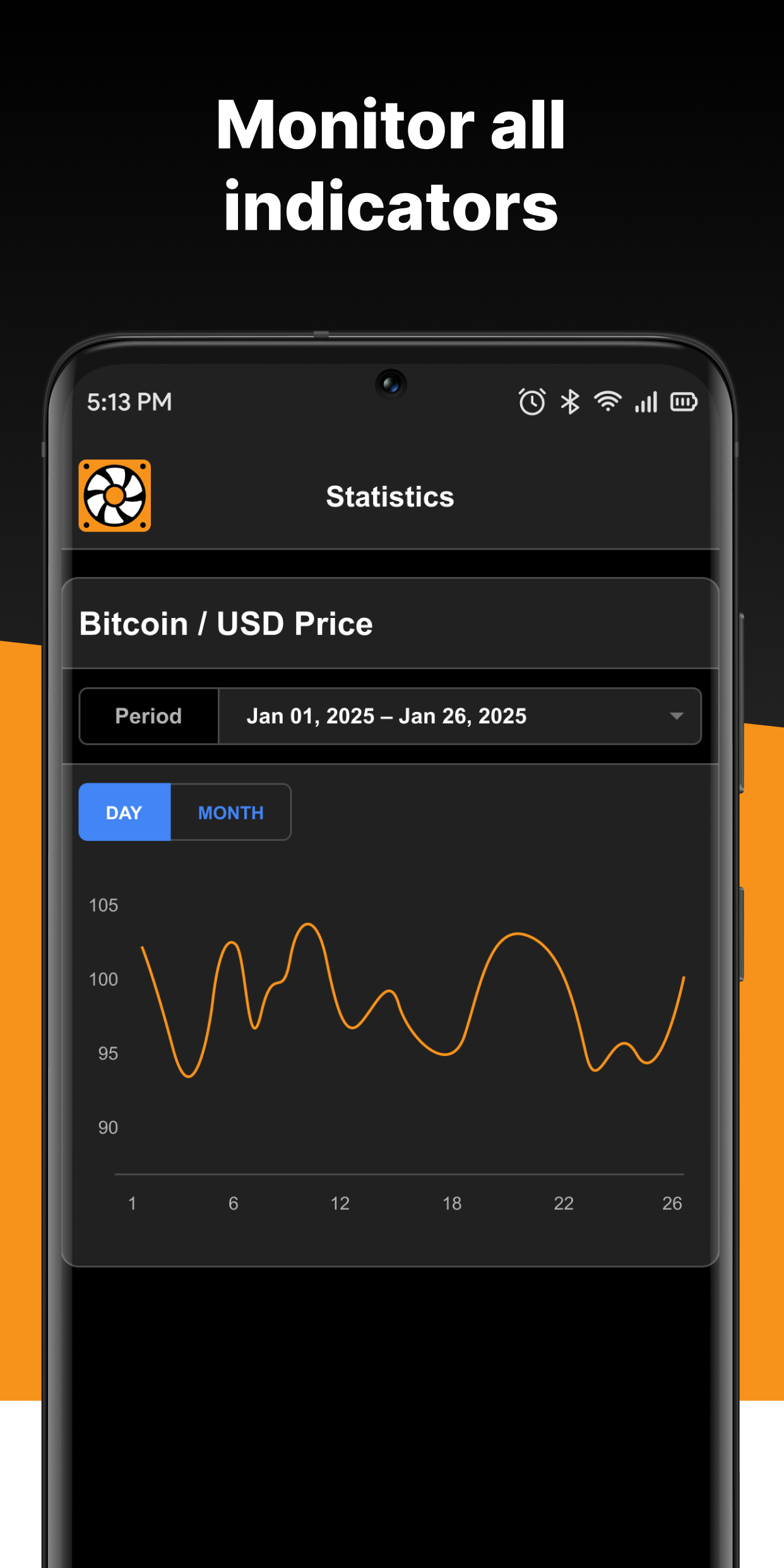The width and height of the screenshot is (784, 1568).
Task: Open the alarm clock icon in status bar
Action: click(x=530, y=401)
